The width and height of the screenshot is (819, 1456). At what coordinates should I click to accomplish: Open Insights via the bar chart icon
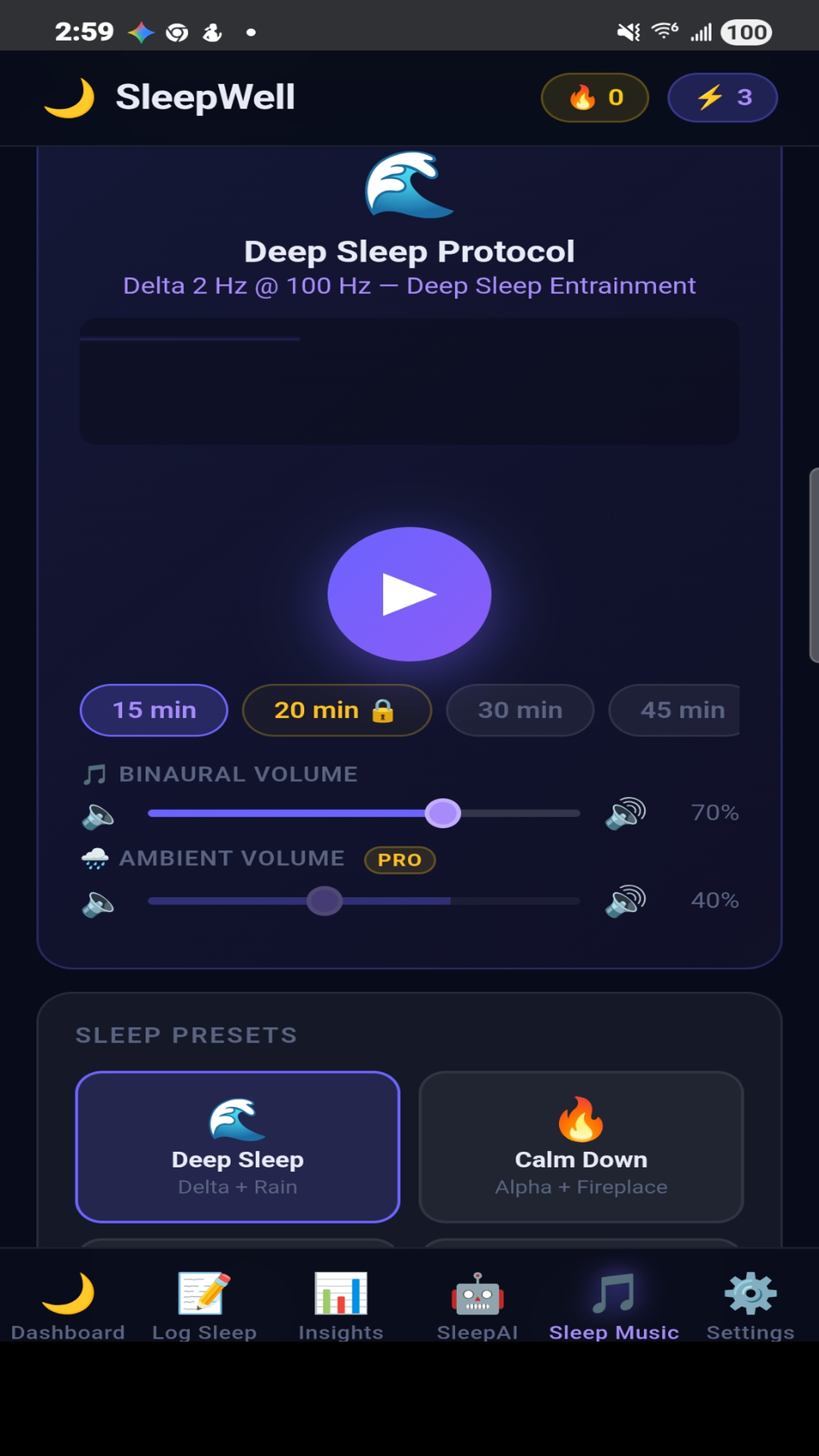340,1297
